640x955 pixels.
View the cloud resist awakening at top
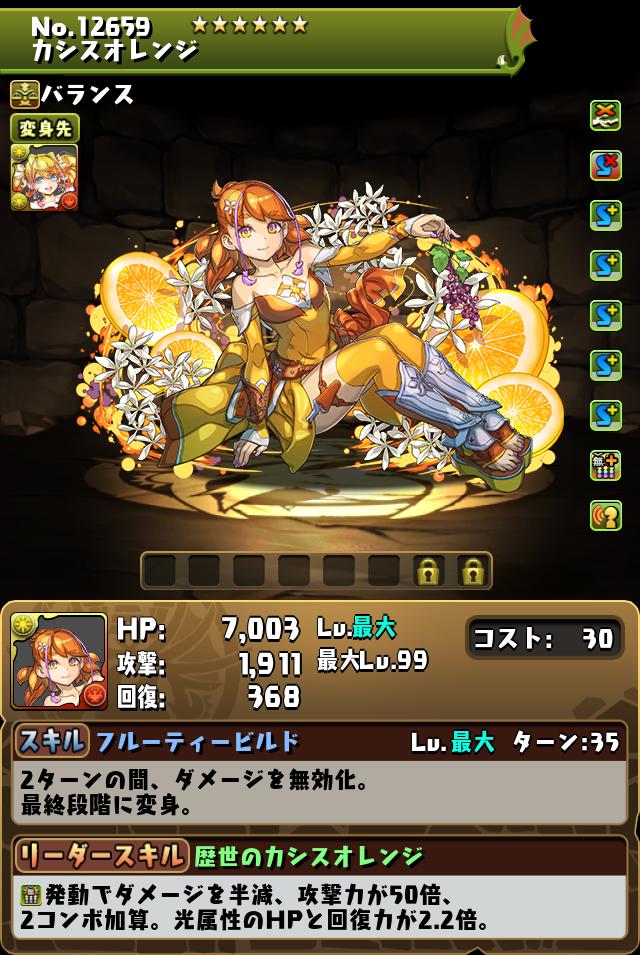click(605, 115)
